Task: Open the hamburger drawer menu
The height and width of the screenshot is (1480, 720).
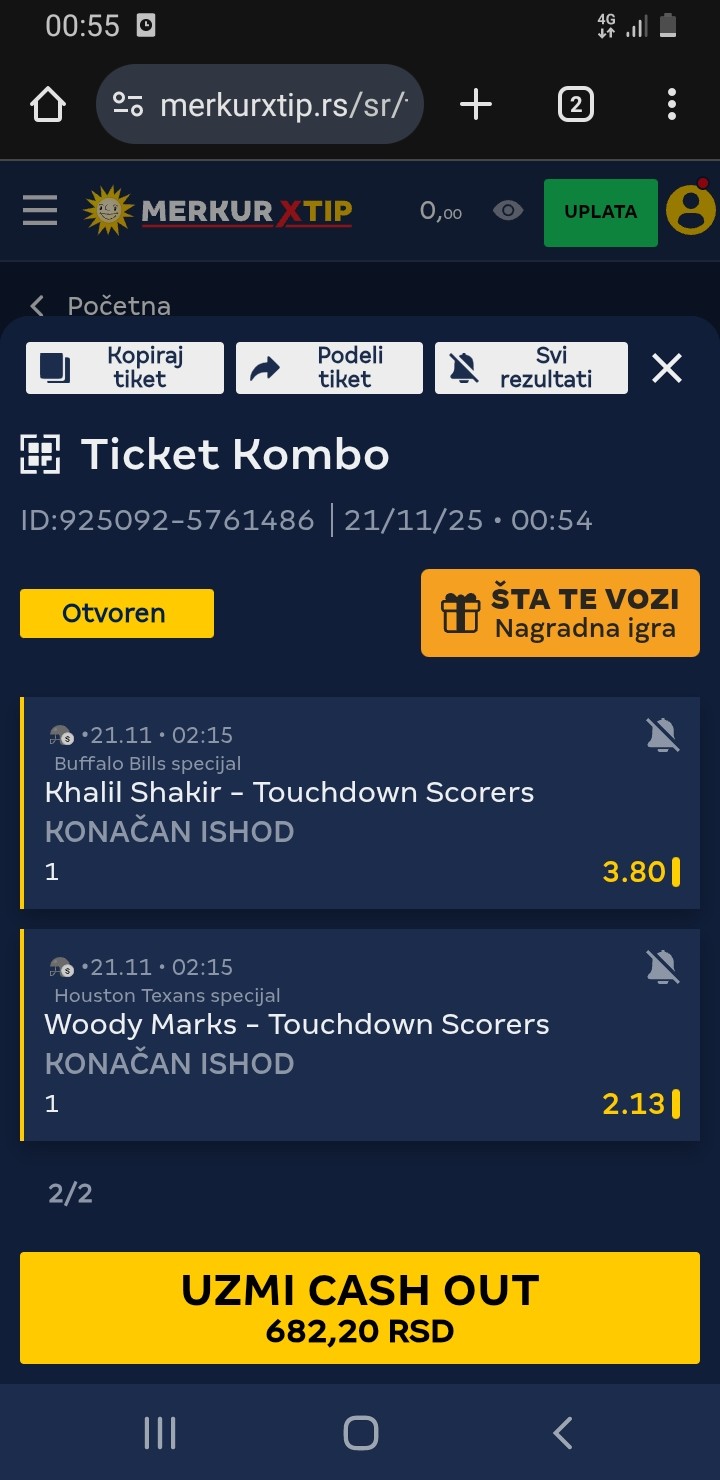Action: (x=40, y=210)
